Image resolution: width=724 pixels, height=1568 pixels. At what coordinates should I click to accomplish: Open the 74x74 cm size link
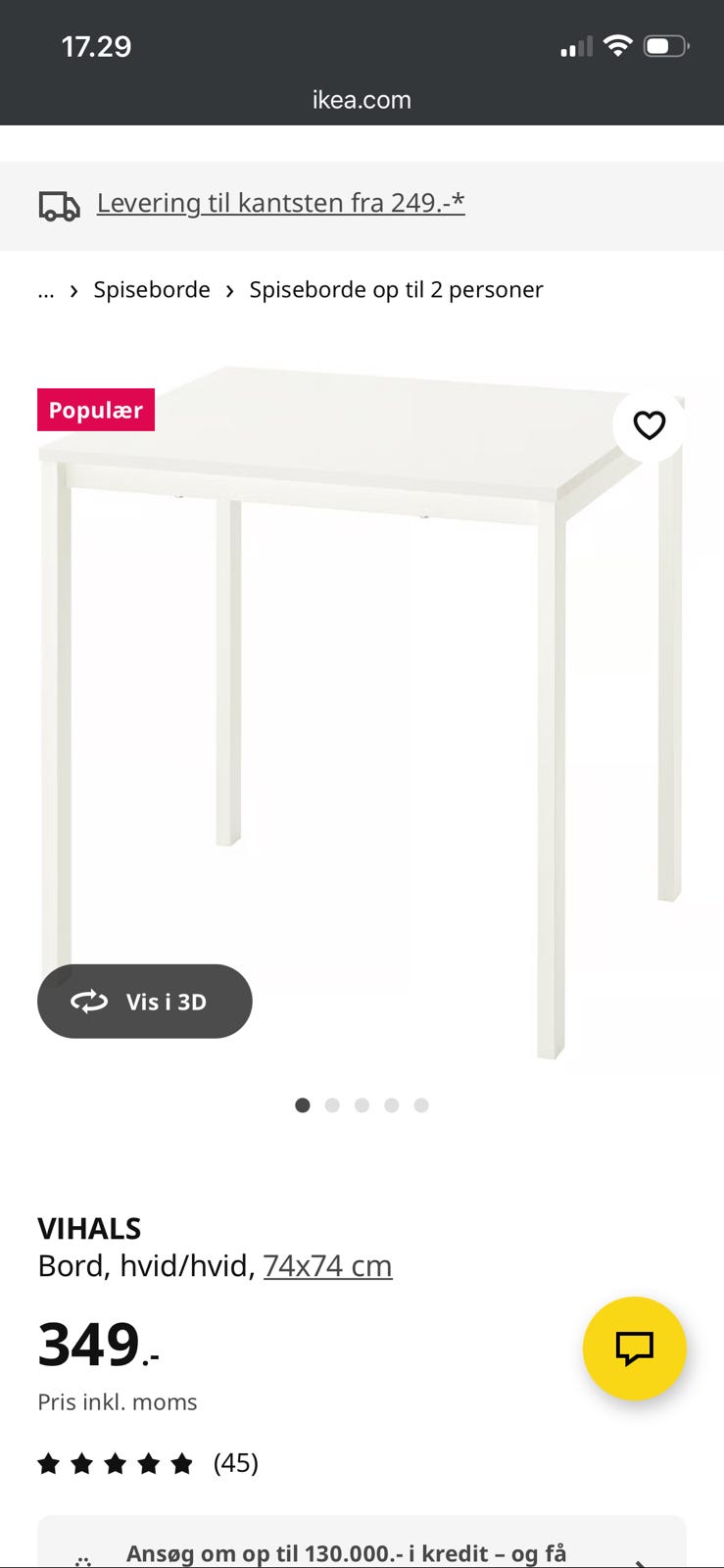(327, 1266)
